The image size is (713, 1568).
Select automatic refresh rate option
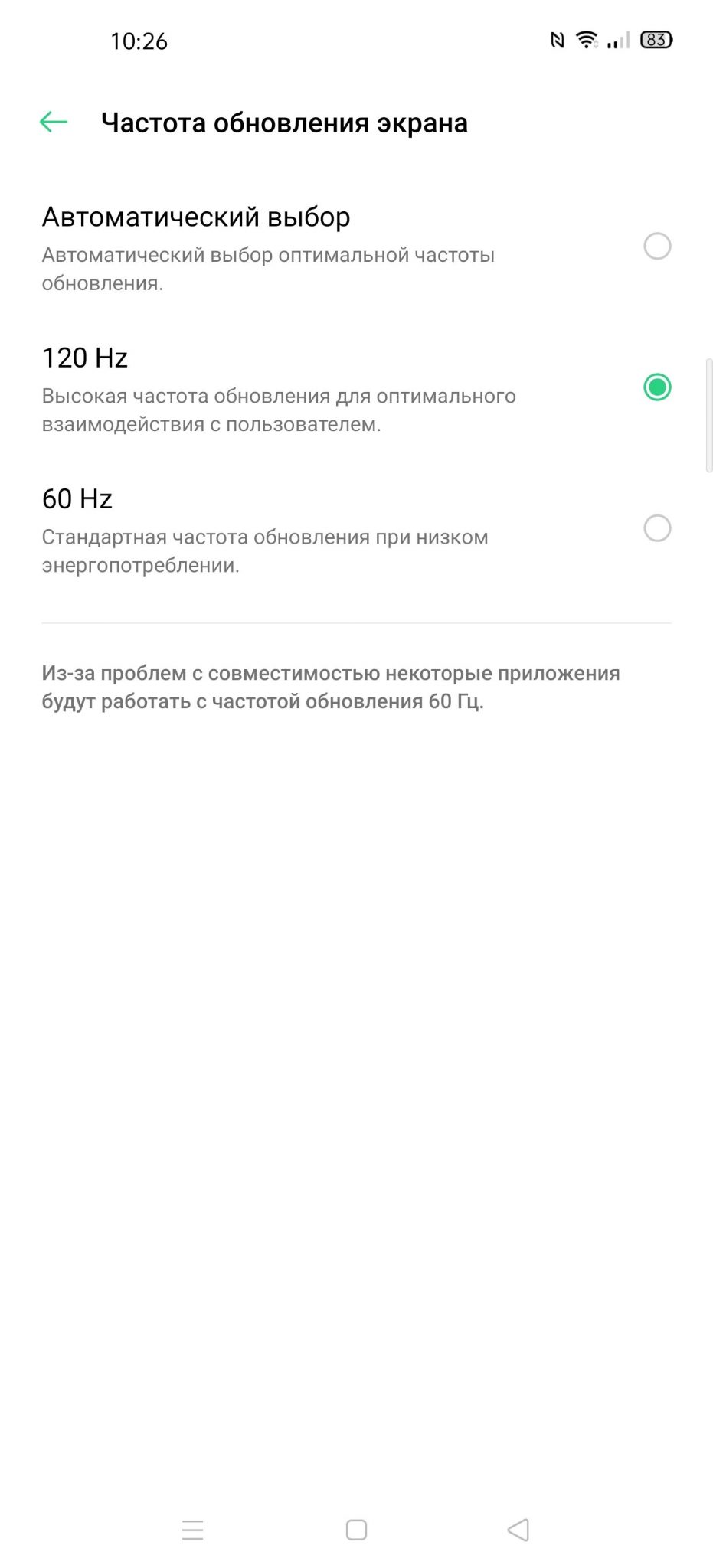tap(656, 247)
